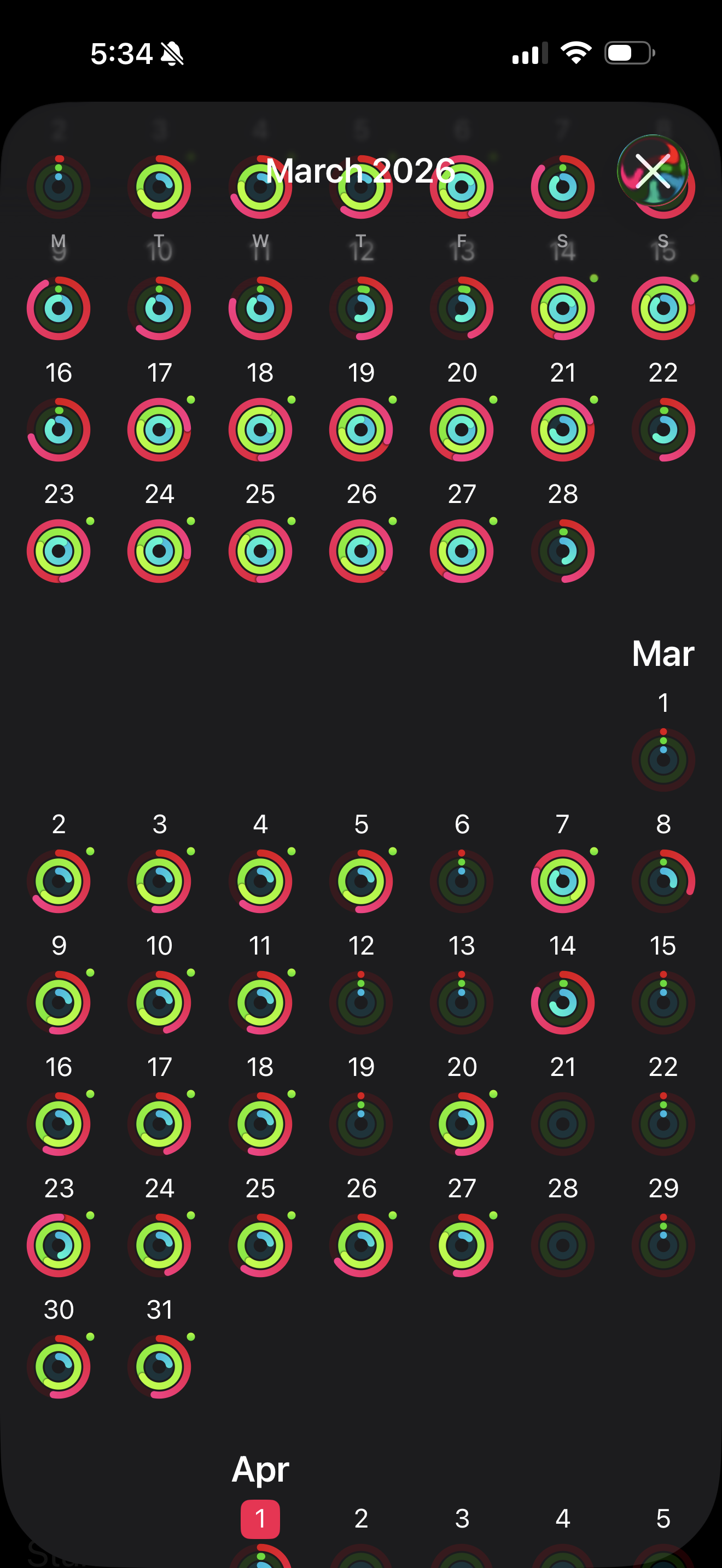Open the activity rings for March 20
The height and width of the screenshot is (1568, 722).
pyautogui.click(x=462, y=1122)
